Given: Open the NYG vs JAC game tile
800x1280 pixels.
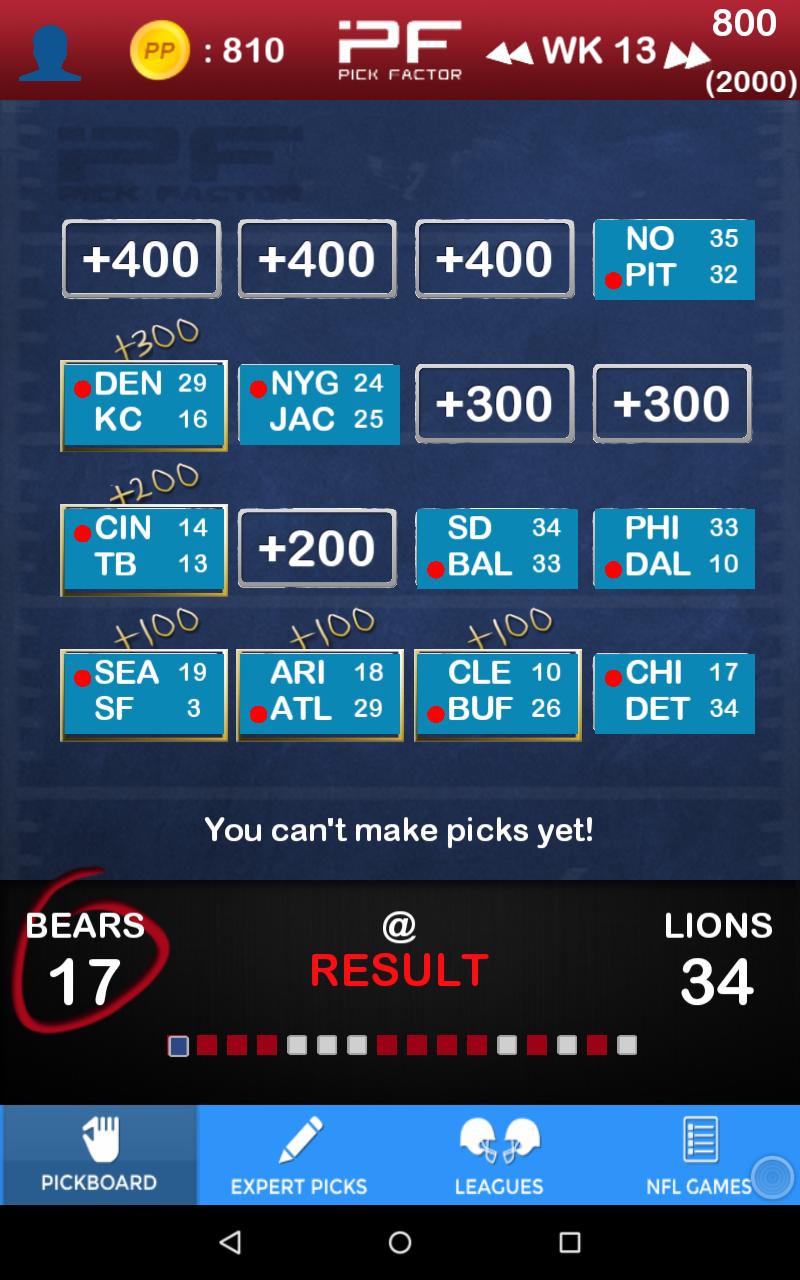Looking at the screenshot, I should 319,404.
